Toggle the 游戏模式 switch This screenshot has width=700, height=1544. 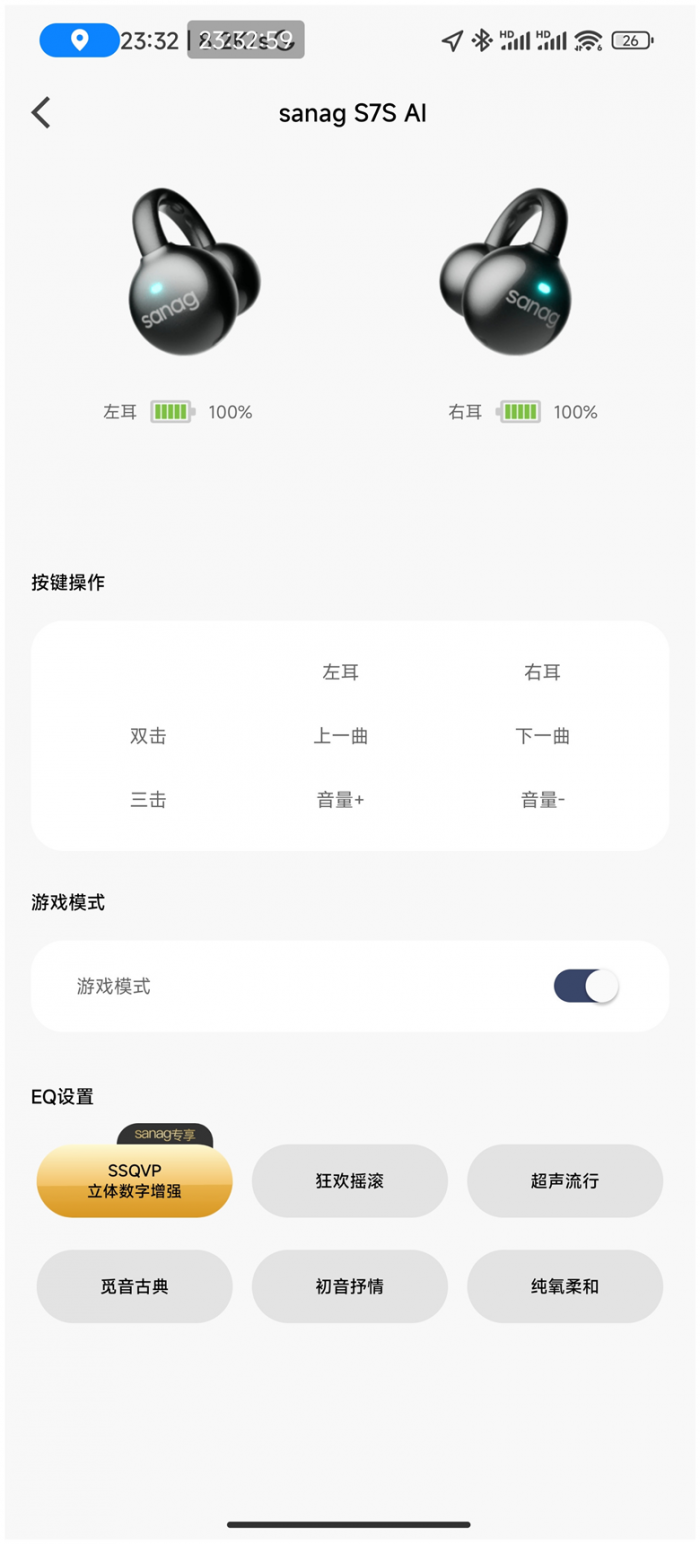coord(586,986)
